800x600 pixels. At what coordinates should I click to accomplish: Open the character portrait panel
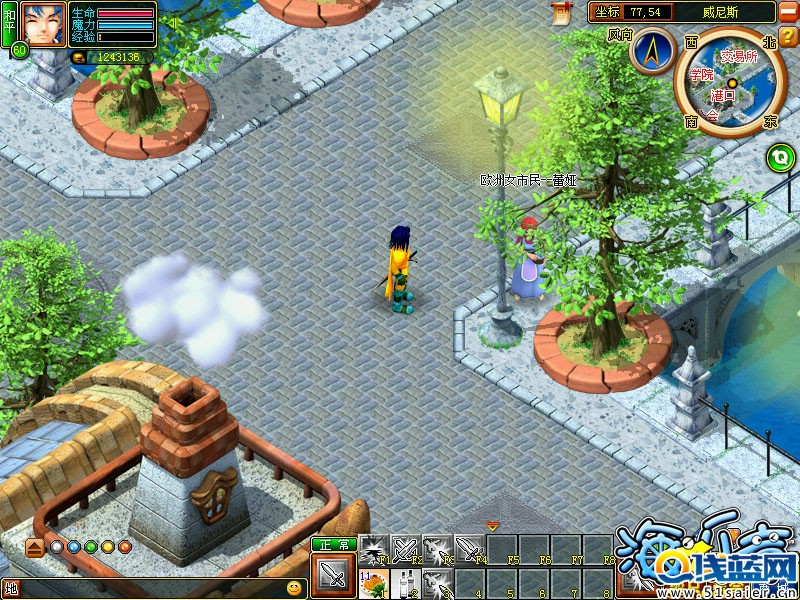pyautogui.click(x=44, y=24)
